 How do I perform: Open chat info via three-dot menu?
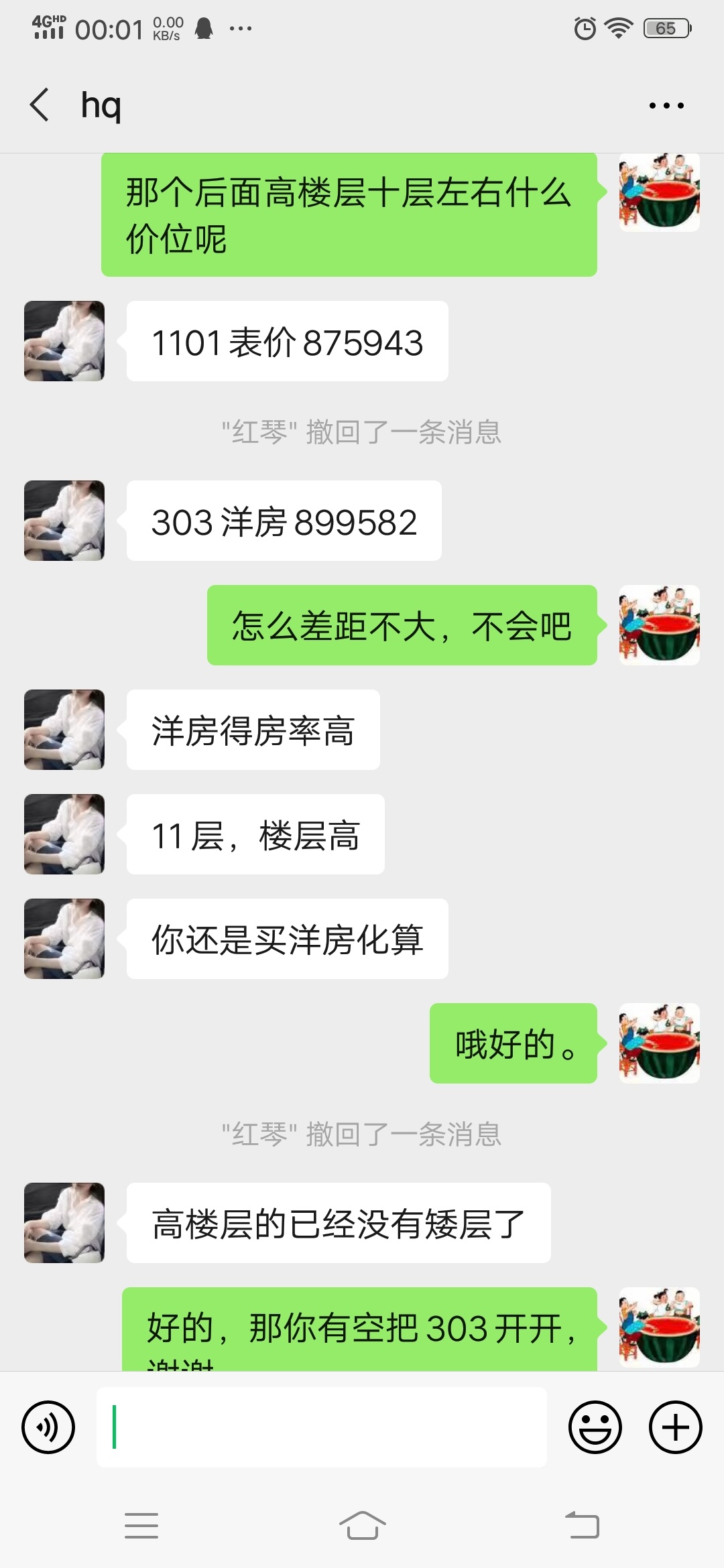666,105
